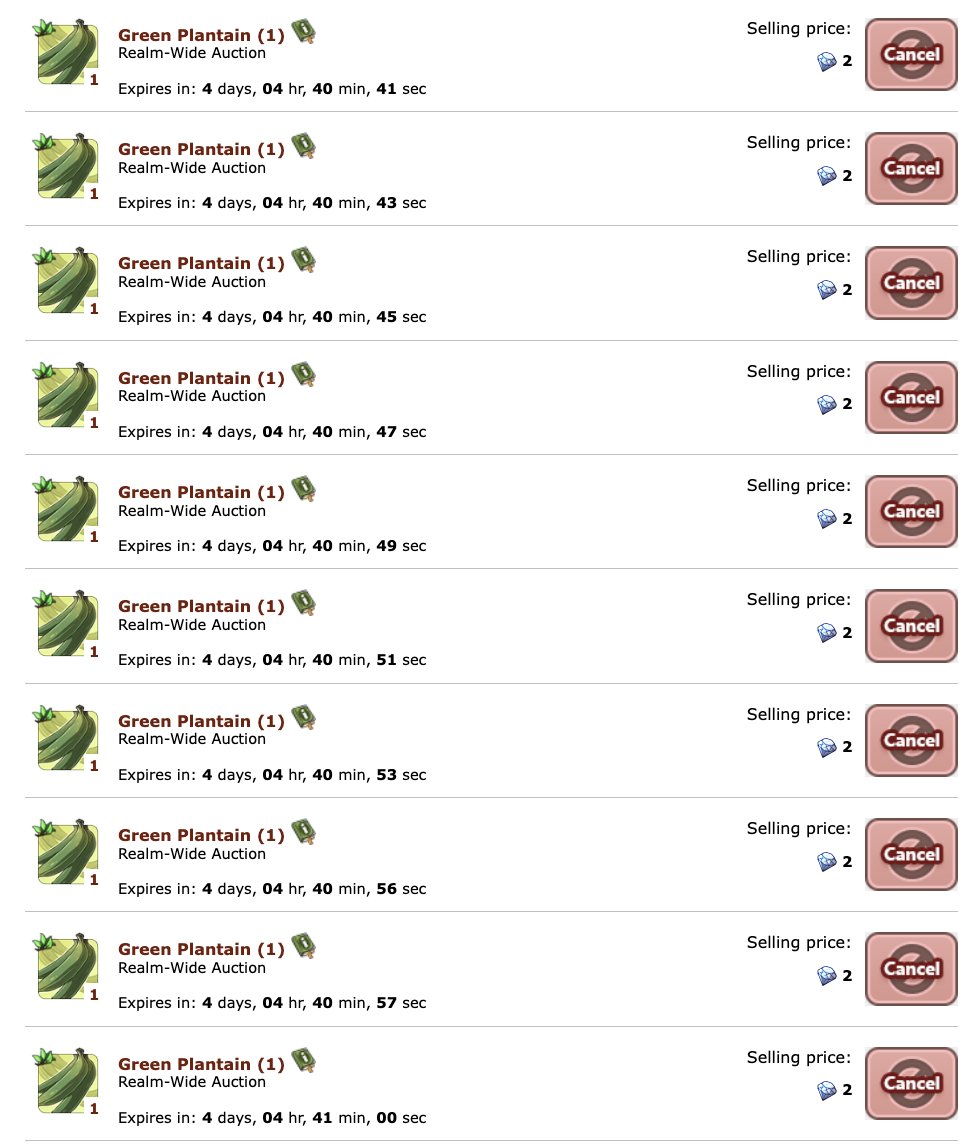
Task: Cancel the auction expiring in 41 sec
Action: [x=911, y=55]
